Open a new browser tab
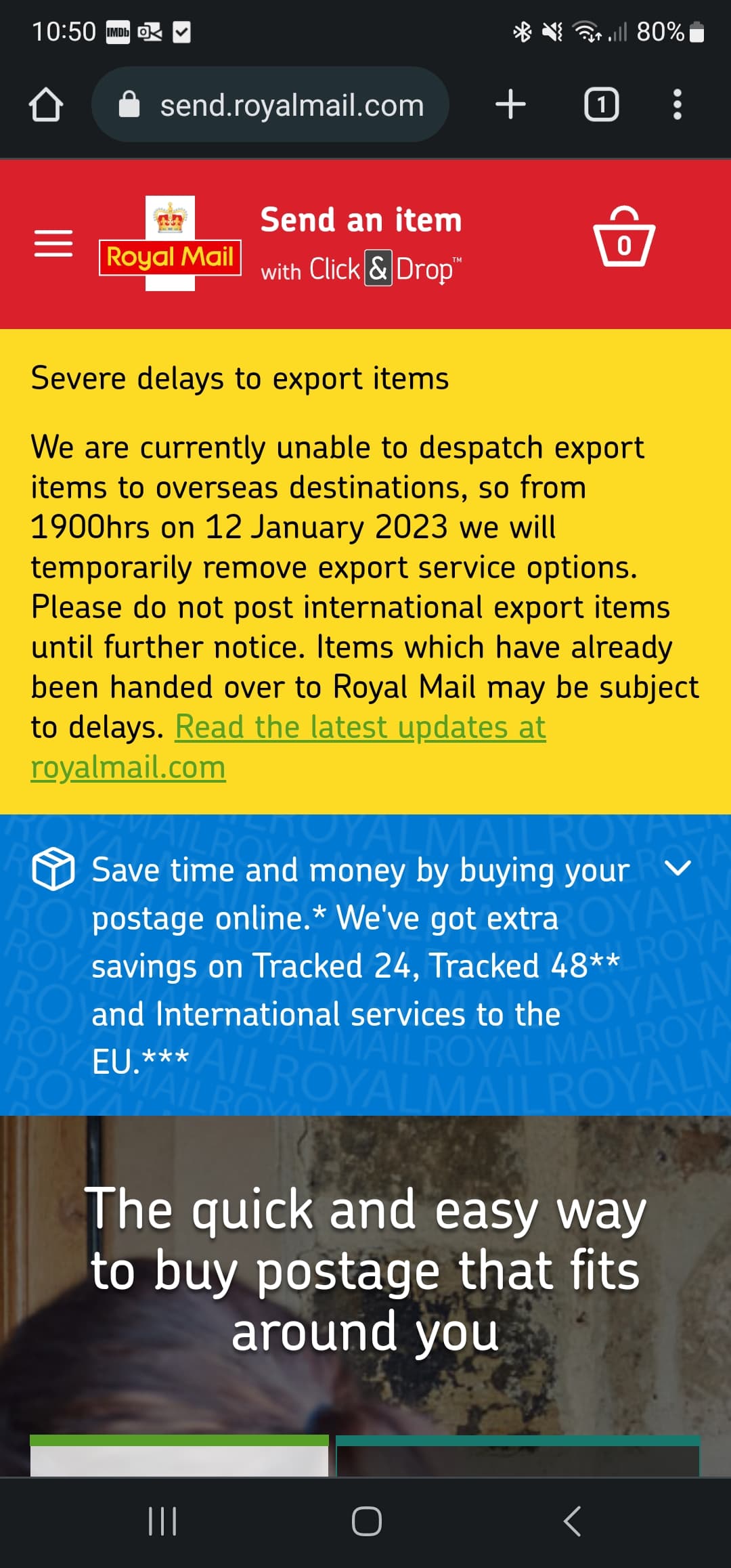This screenshot has height=1568, width=731. pos(510,105)
